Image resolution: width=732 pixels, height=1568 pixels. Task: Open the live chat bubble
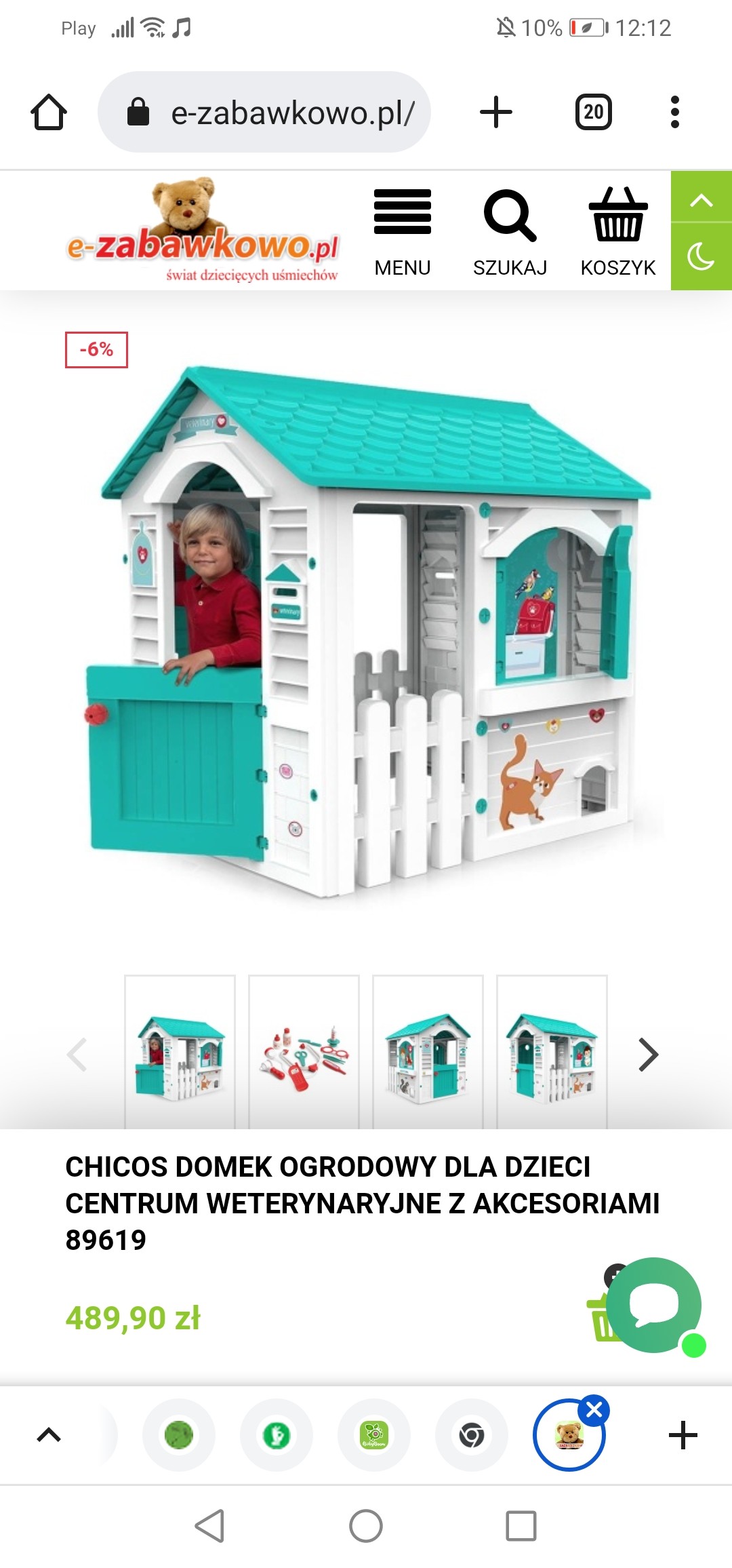coord(653,1304)
